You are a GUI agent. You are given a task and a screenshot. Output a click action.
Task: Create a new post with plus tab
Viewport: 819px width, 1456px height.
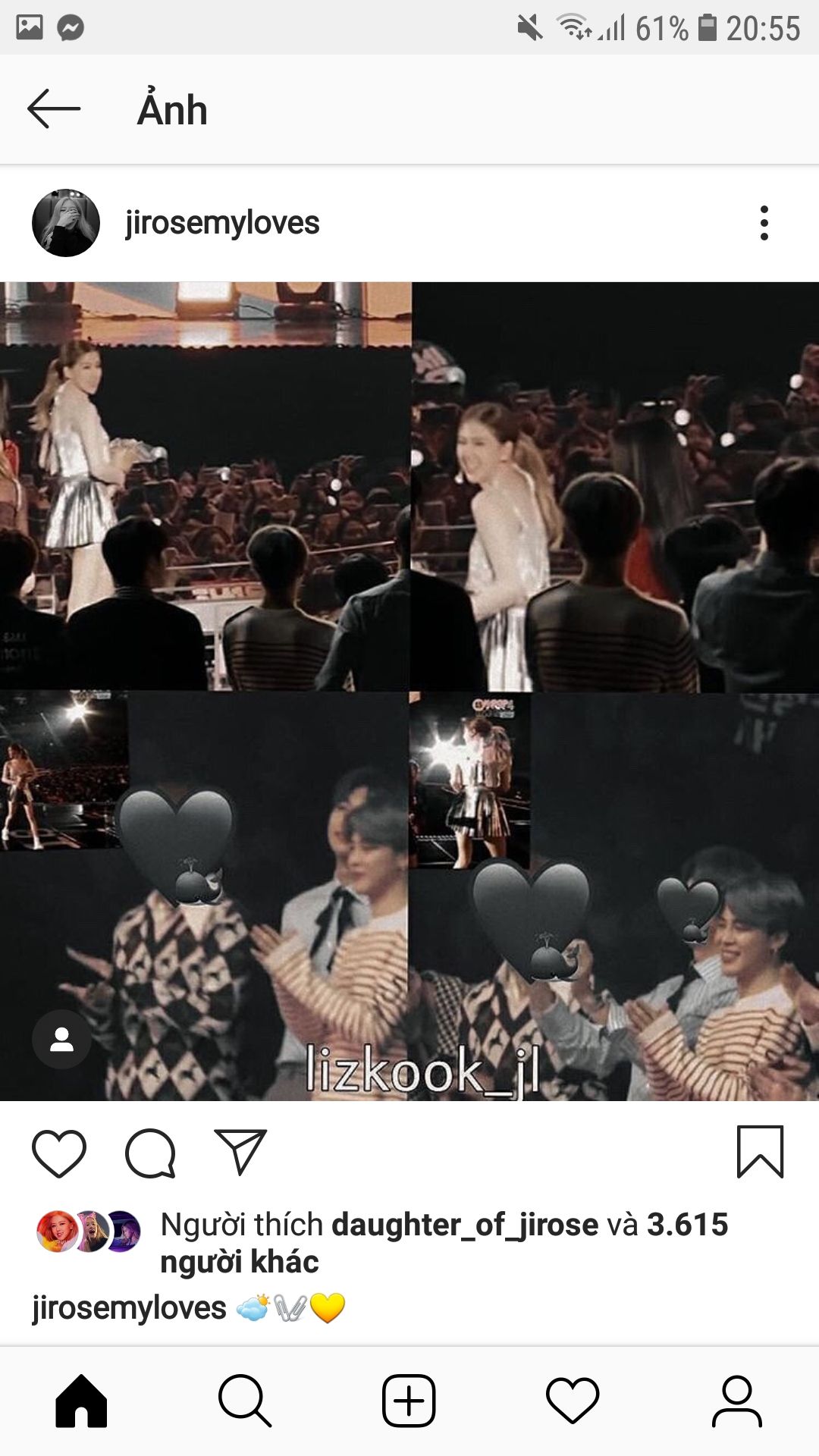click(409, 1401)
